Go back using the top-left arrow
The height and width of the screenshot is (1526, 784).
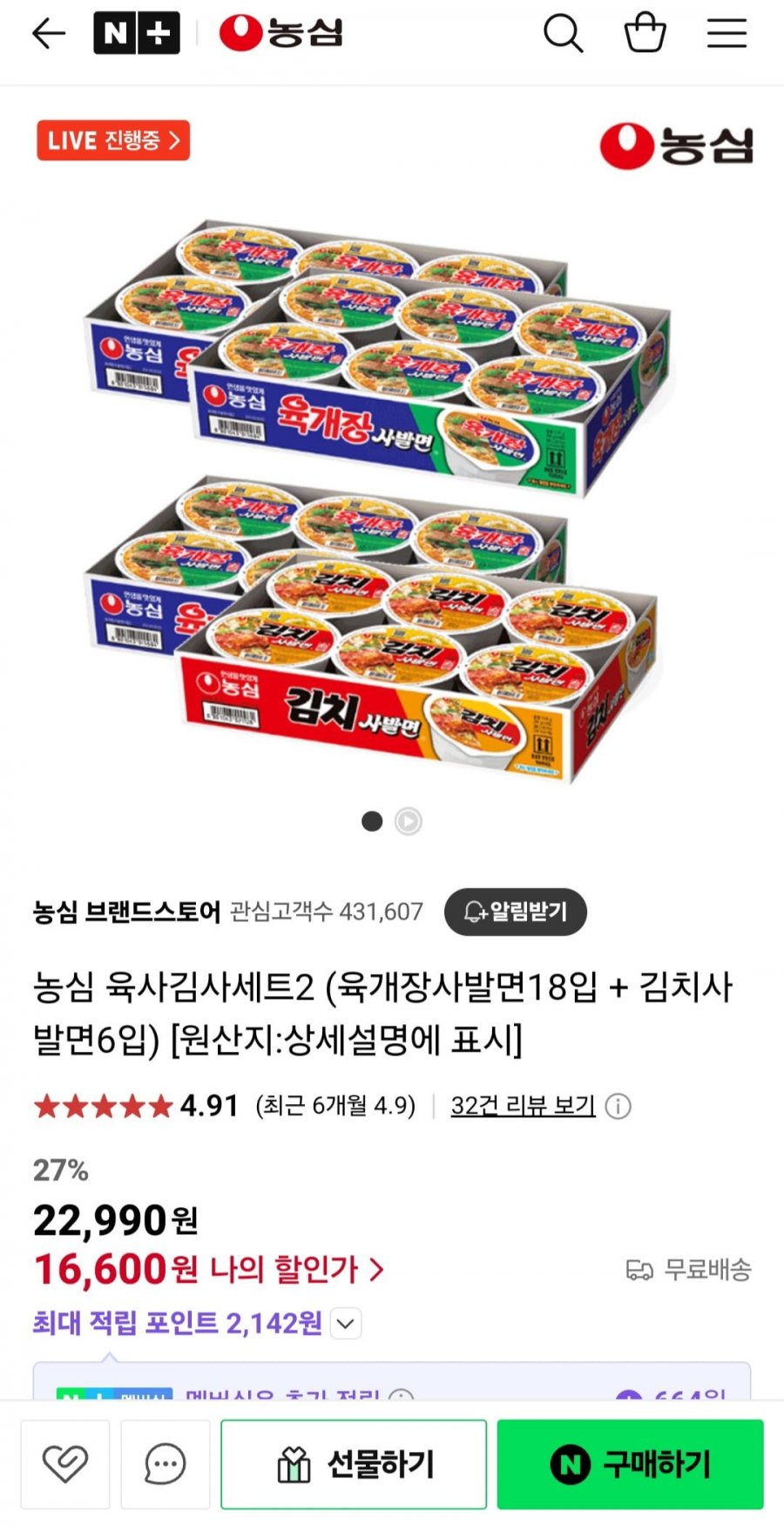tap(49, 34)
